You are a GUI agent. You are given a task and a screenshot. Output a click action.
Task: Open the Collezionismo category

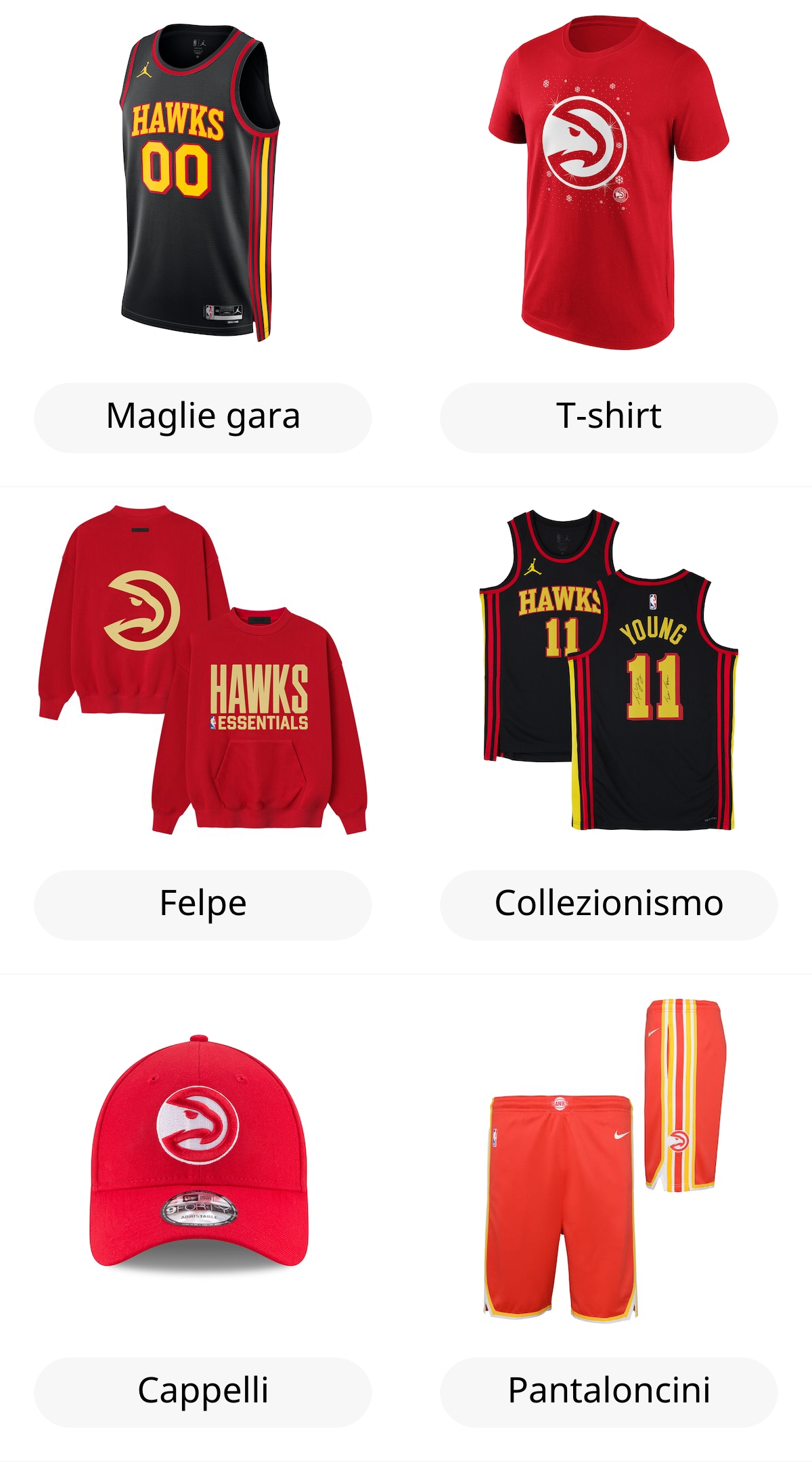point(608,904)
